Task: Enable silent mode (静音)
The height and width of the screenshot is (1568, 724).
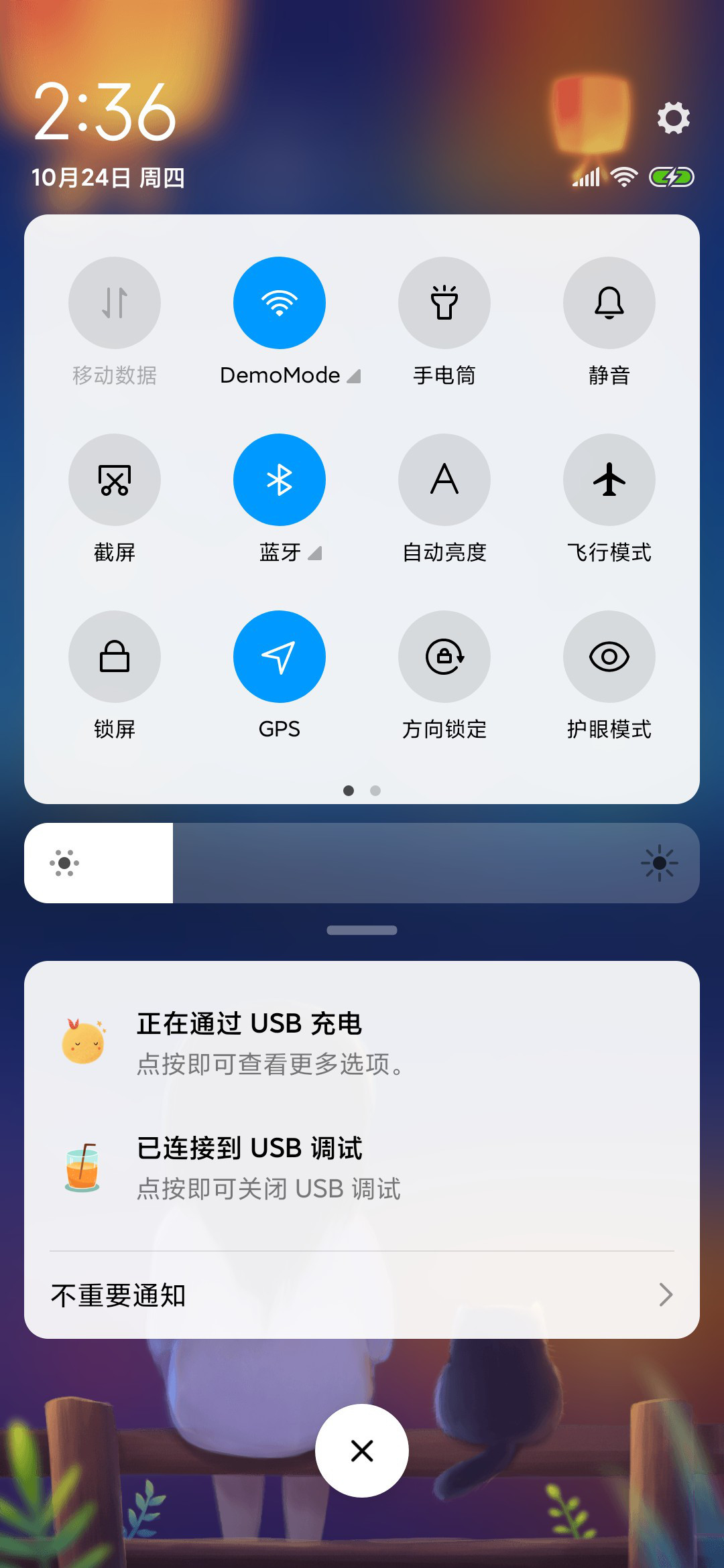Action: coord(609,303)
